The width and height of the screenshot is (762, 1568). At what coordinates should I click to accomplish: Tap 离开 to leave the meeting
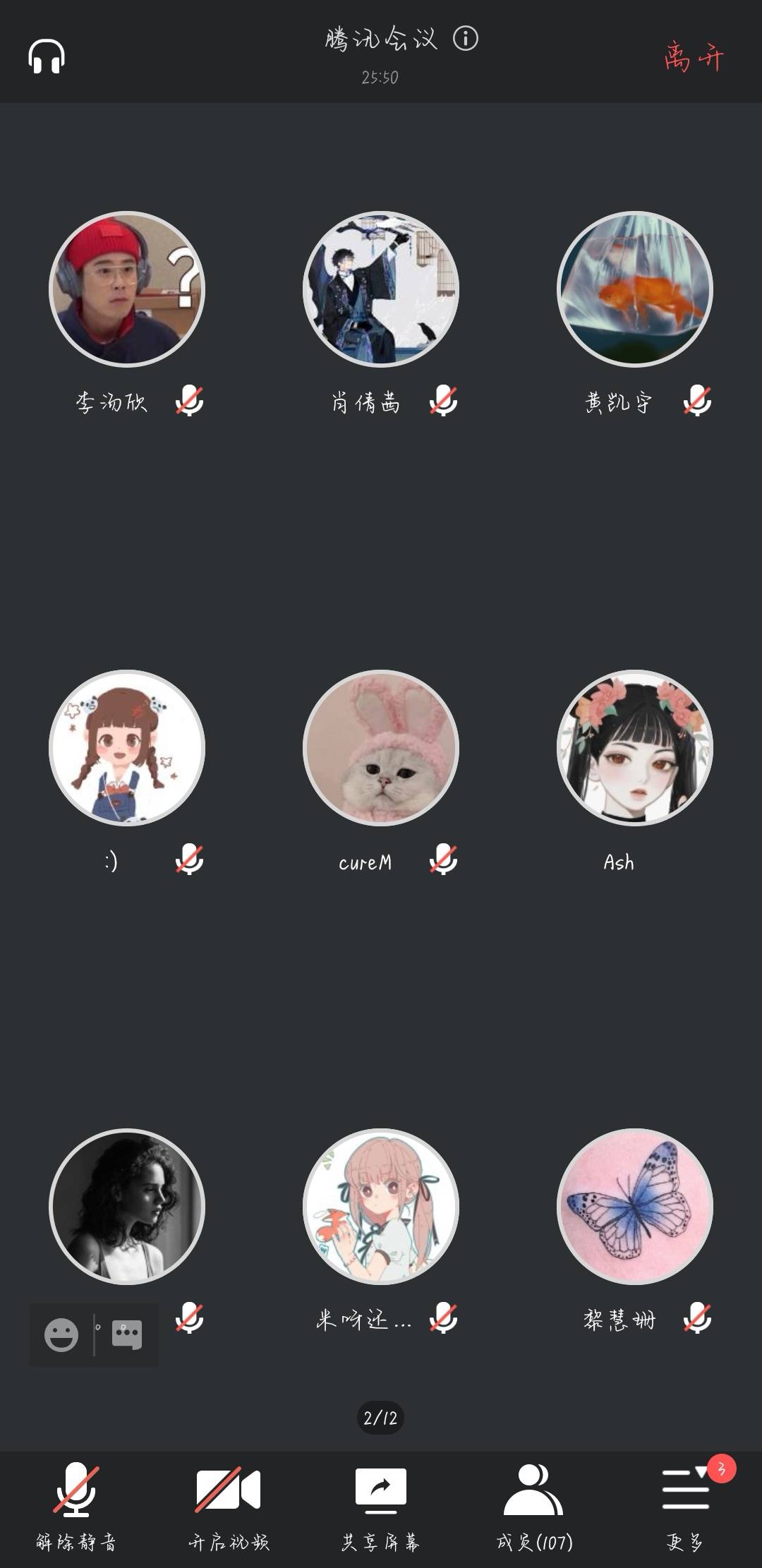[694, 57]
